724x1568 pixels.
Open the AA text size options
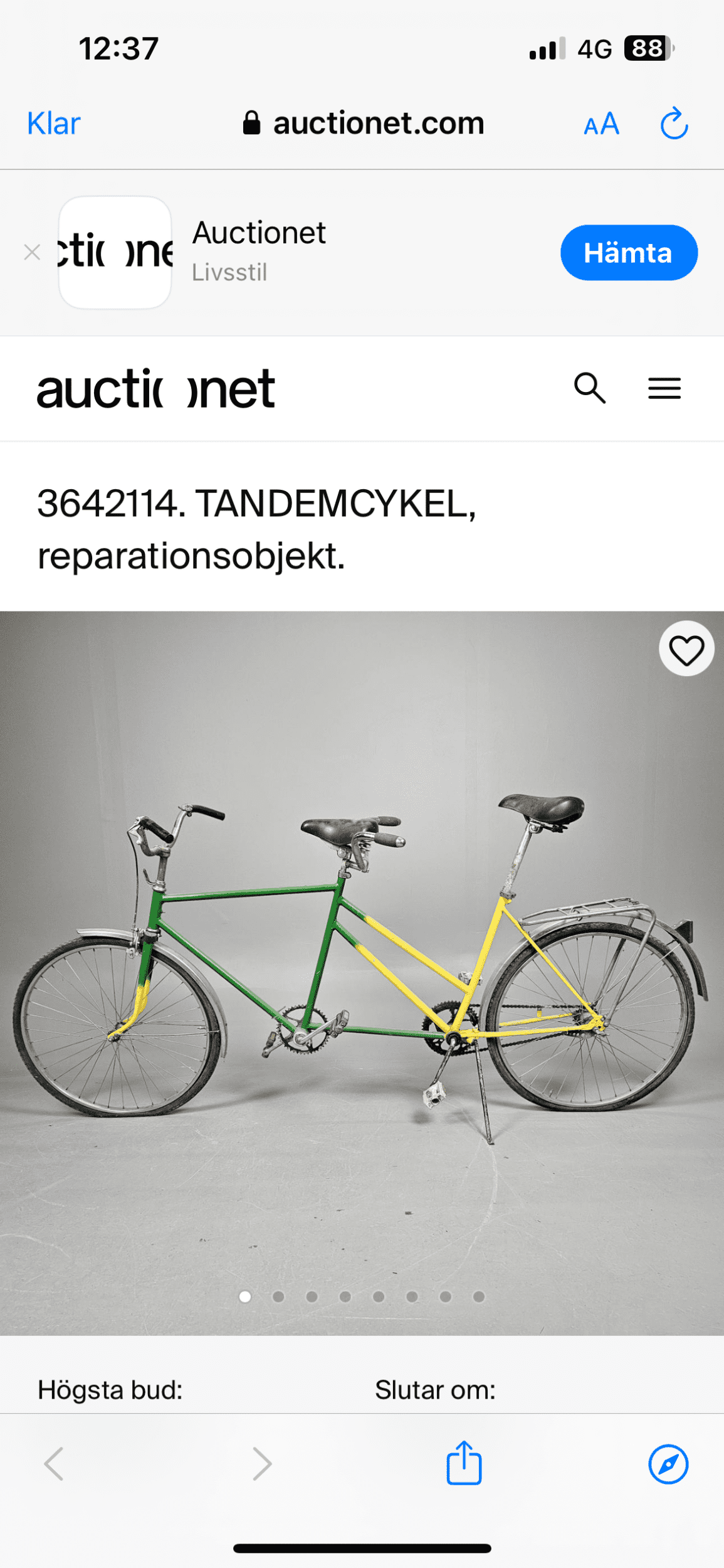(x=601, y=124)
